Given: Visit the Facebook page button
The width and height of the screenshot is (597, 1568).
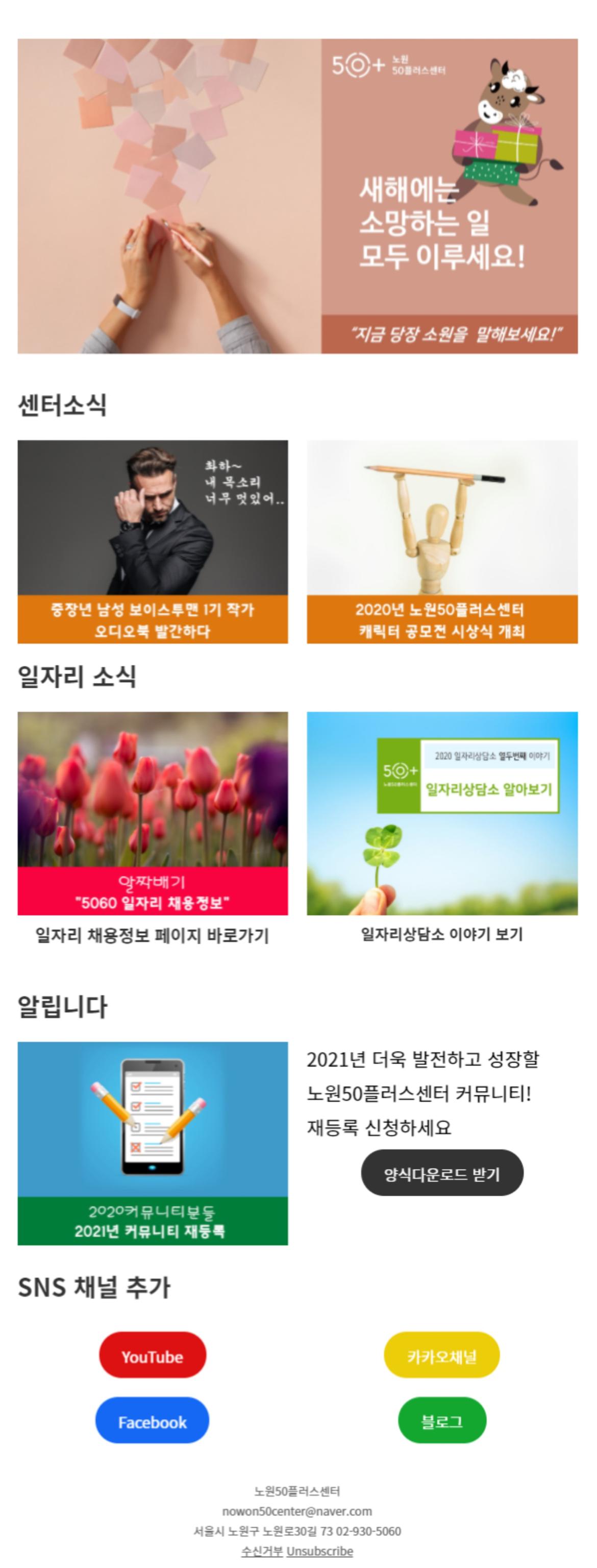Looking at the screenshot, I should (x=152, y=1421).
